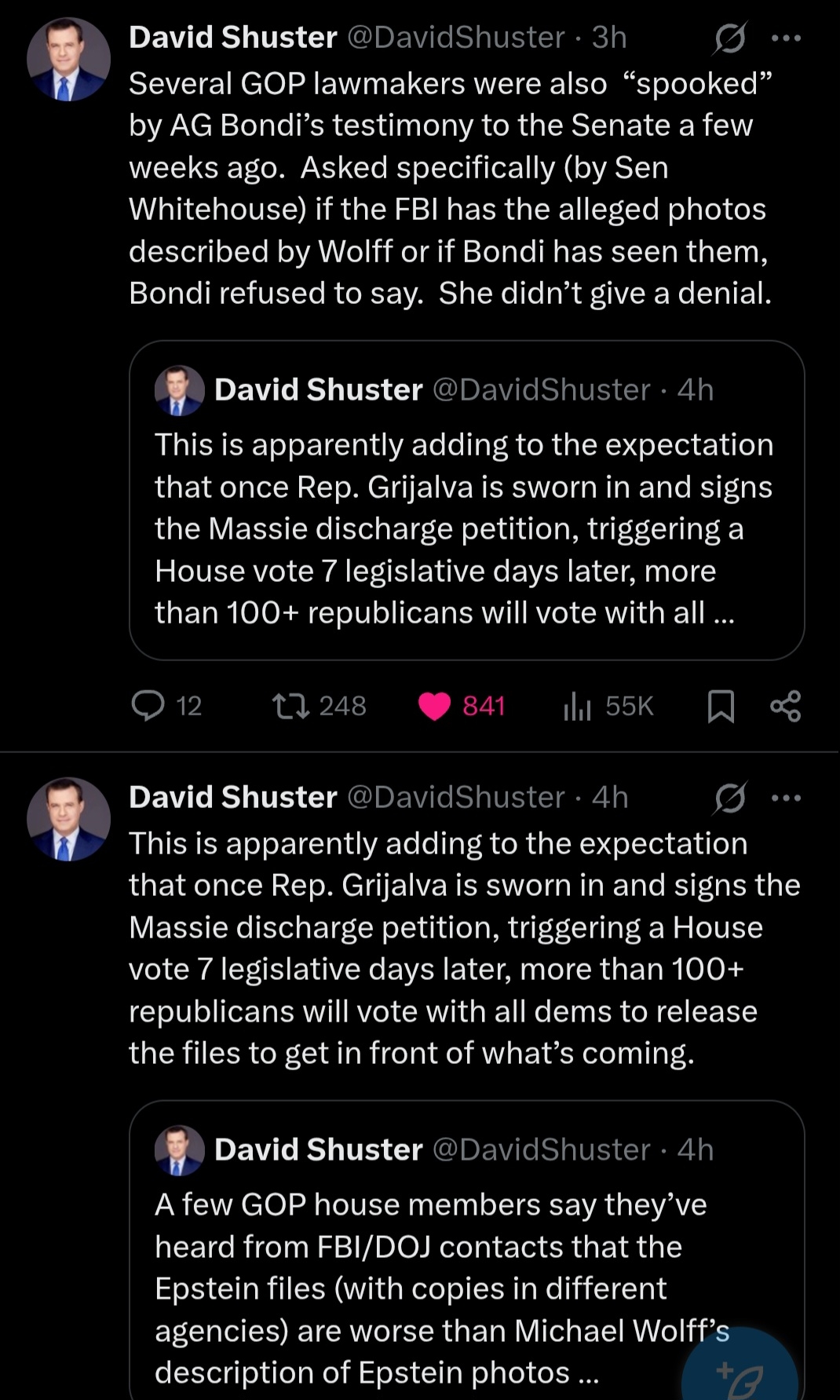Reply to the post with 12 comments
Screen dimensions: 840x1400
[x=148, y=705]
